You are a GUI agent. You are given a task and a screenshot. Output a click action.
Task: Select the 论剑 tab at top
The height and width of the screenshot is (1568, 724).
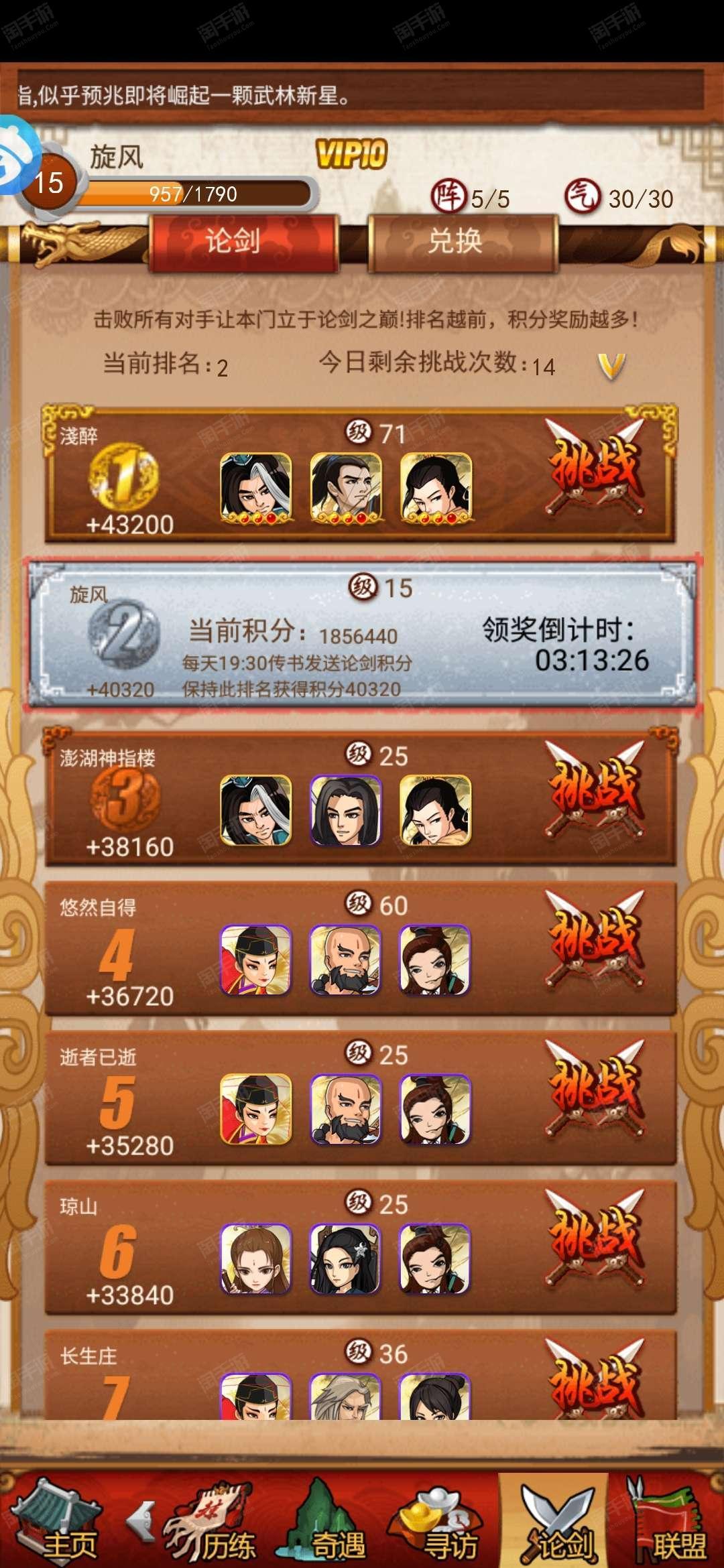coord(244,242)
